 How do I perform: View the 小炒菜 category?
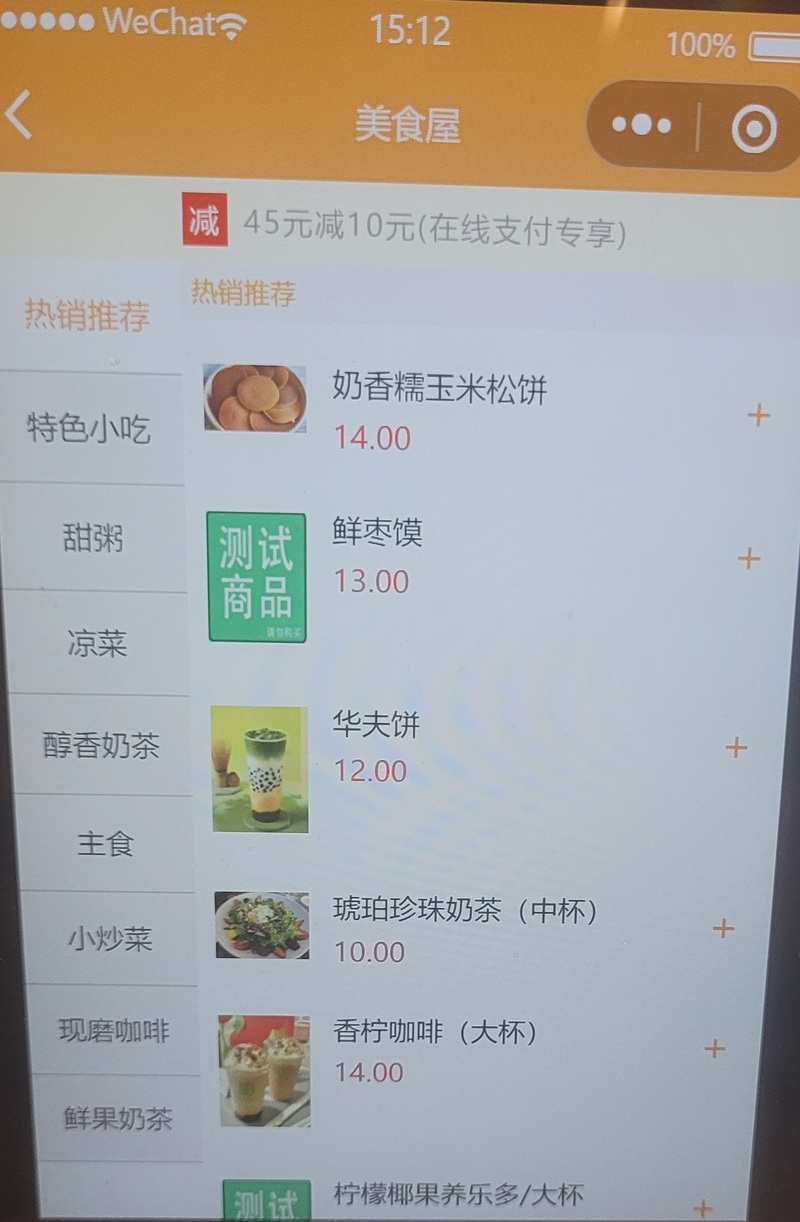110,938
